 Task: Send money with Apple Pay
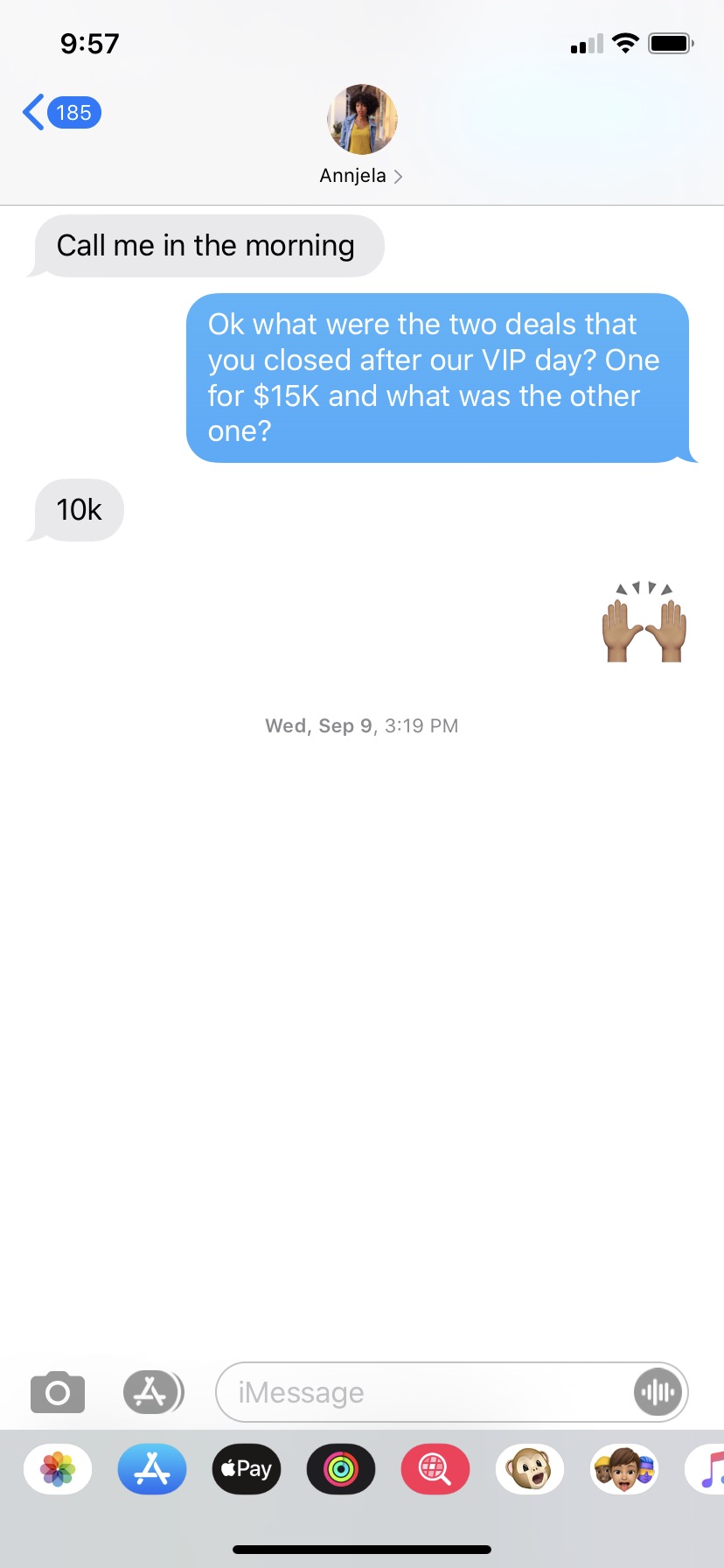247,1469
